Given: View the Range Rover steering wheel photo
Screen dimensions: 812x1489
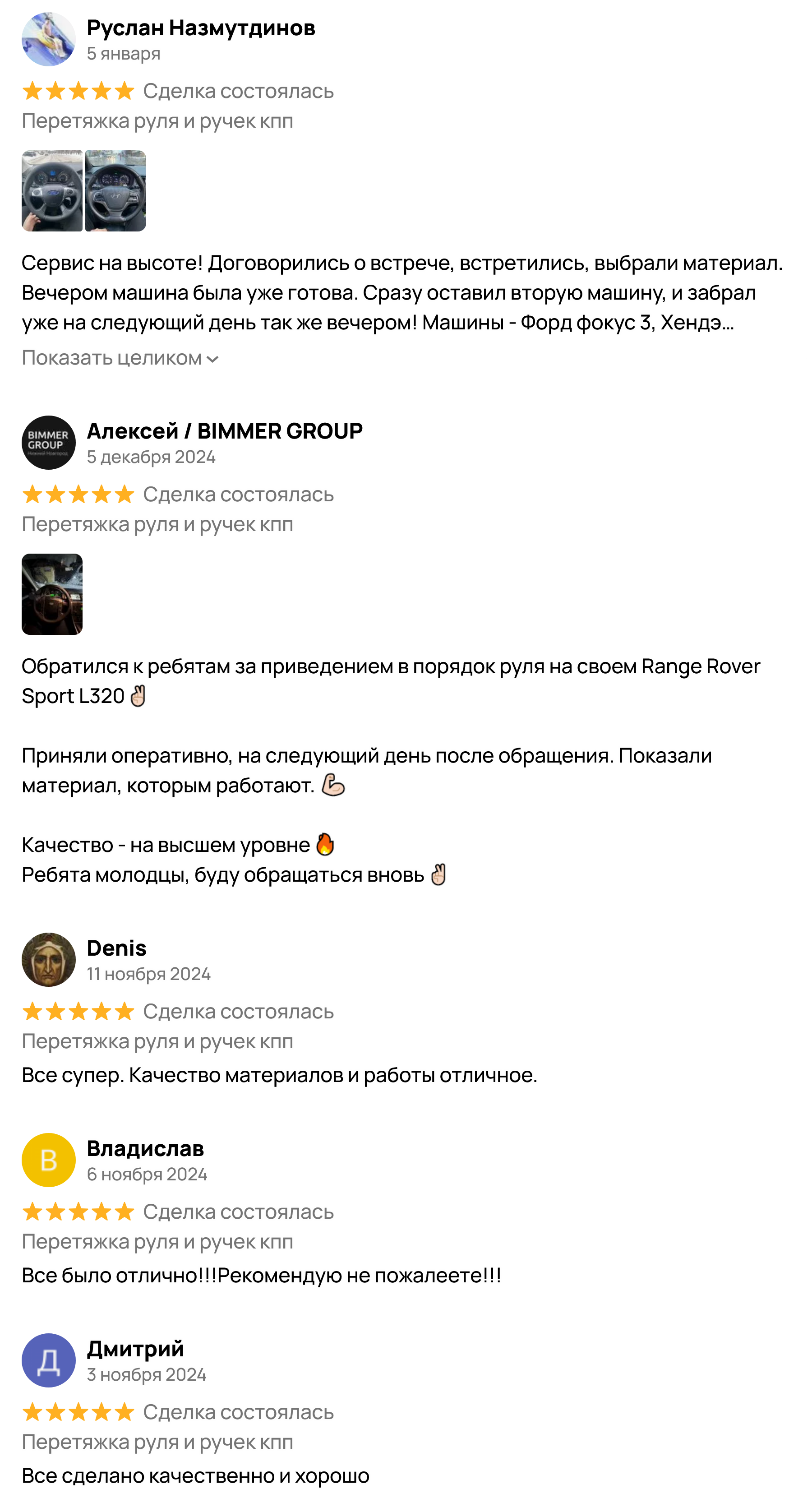Looking at the screenshot, I should click(52, 594).
